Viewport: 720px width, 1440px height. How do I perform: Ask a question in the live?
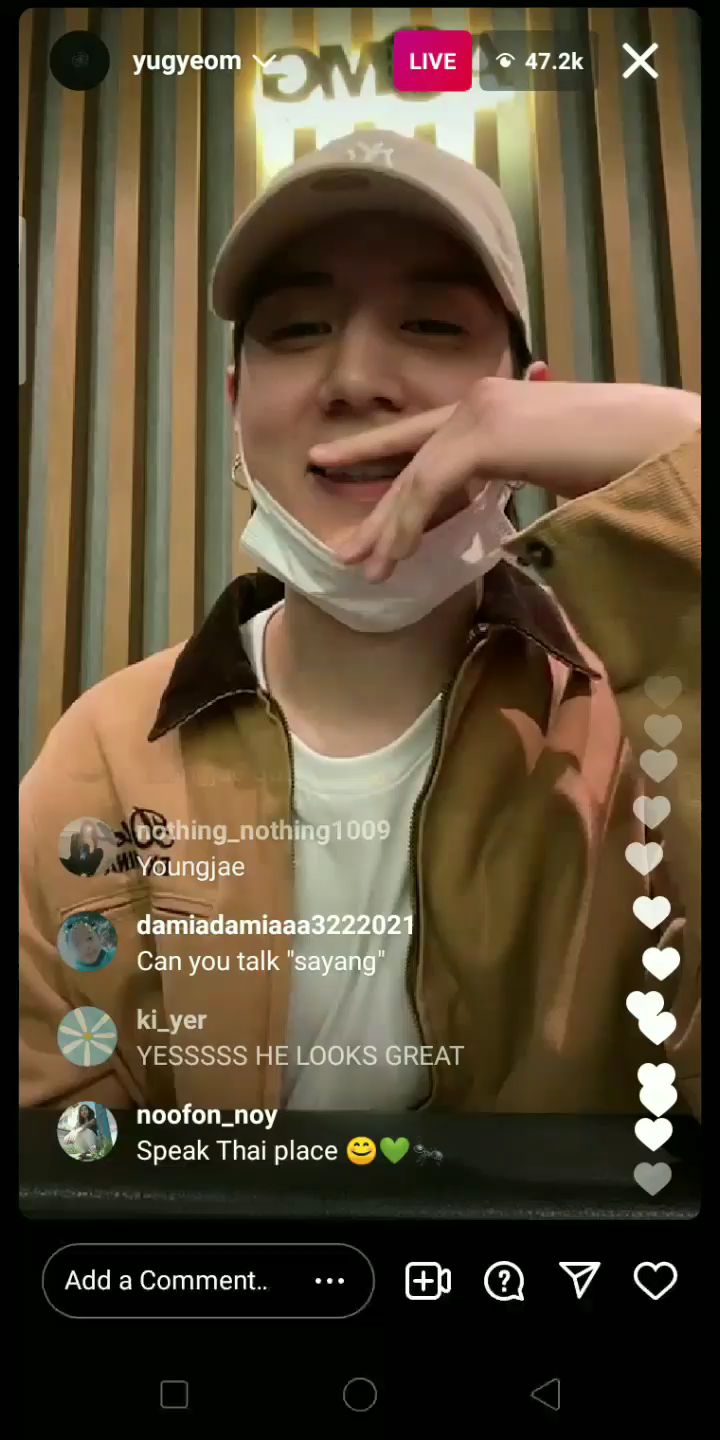tap(504, 1281)
